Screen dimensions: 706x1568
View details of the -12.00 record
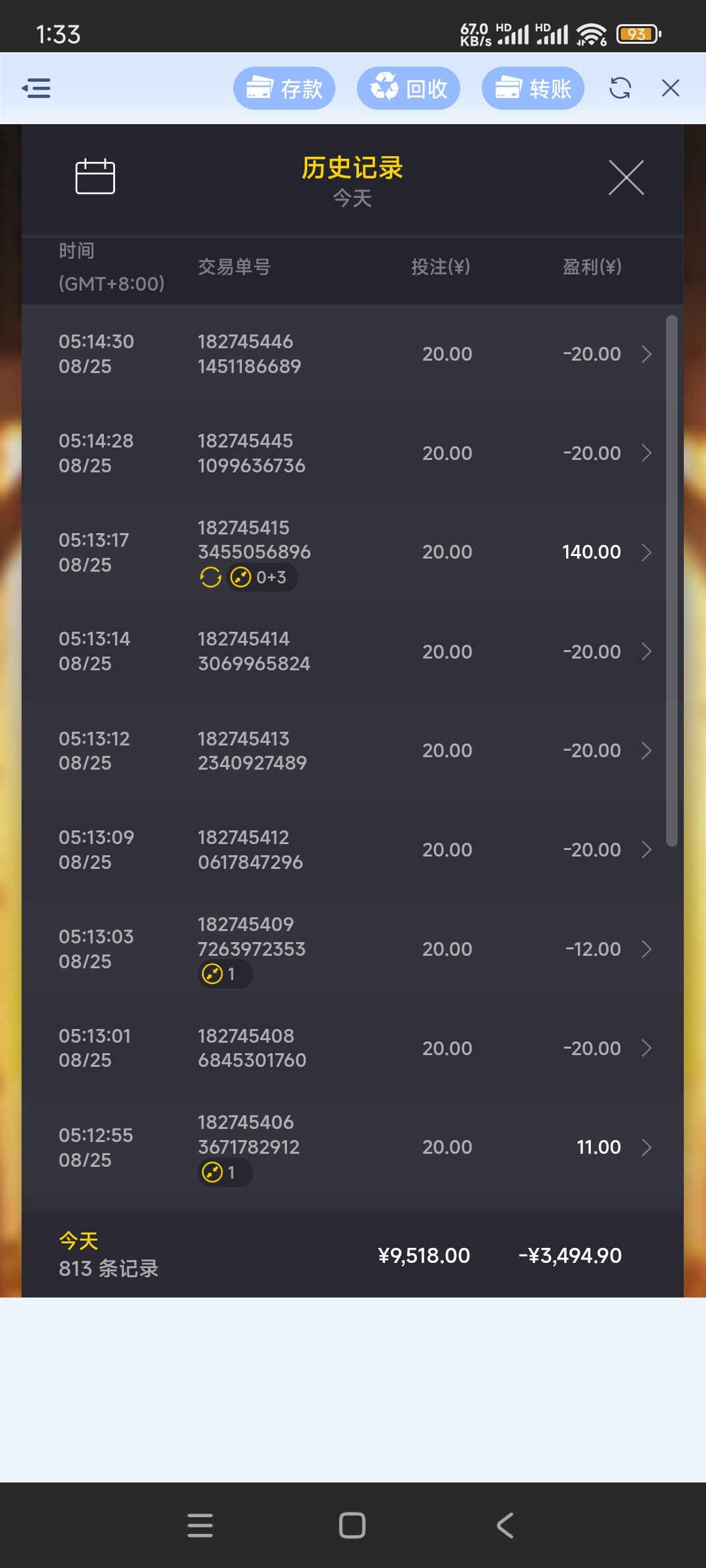coord(353,949)
